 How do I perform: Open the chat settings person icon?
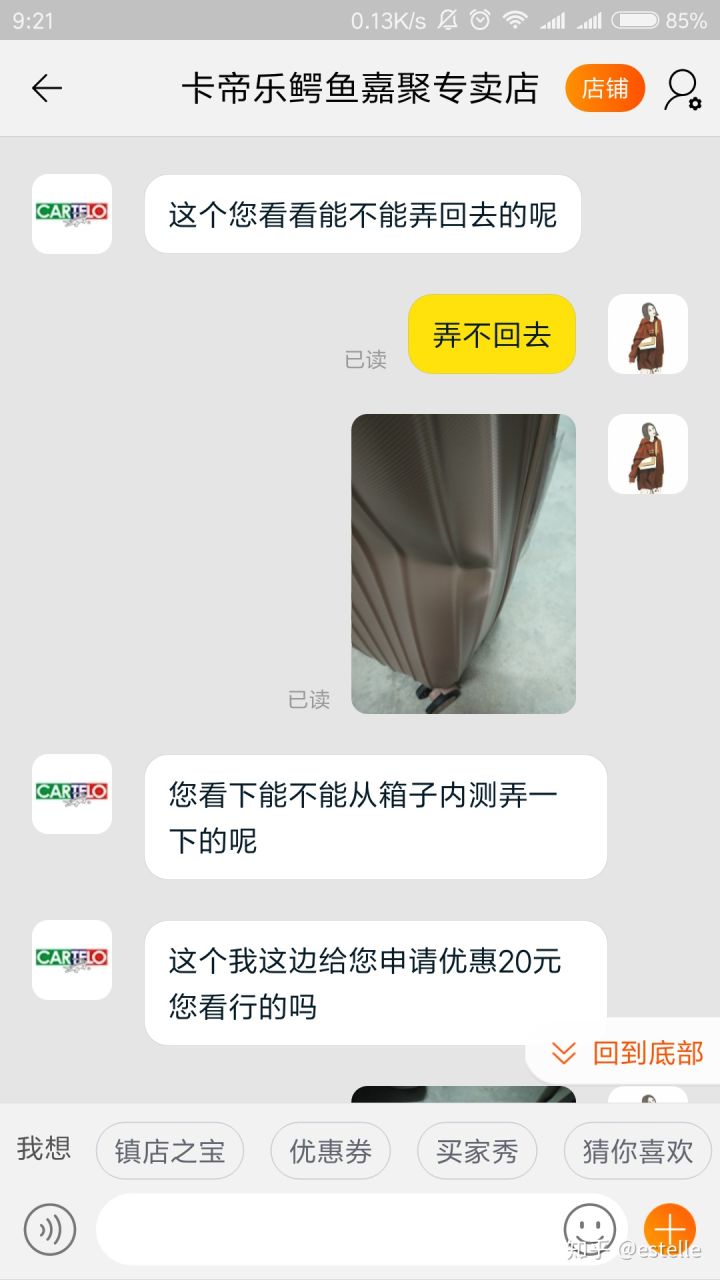(682, 89)
